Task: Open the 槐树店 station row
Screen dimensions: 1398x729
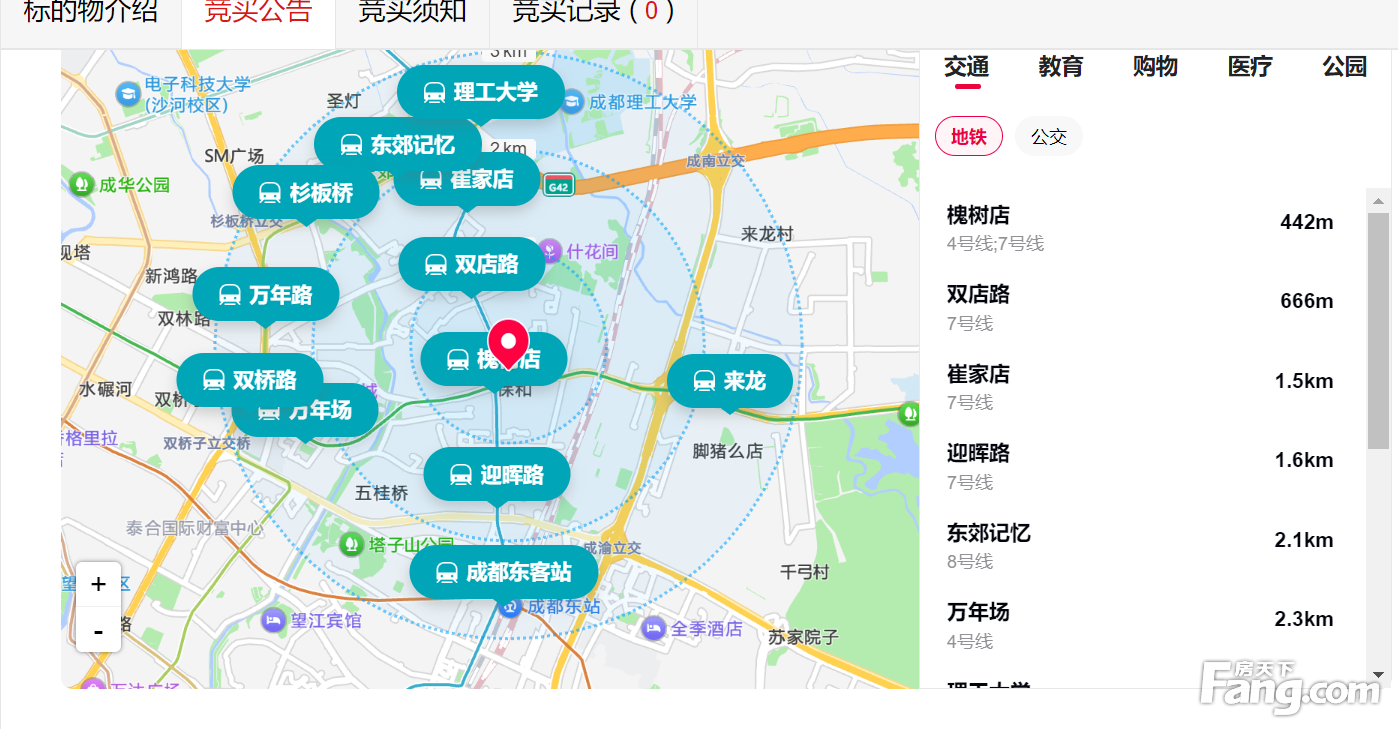Action: (x=1140, y=228)
